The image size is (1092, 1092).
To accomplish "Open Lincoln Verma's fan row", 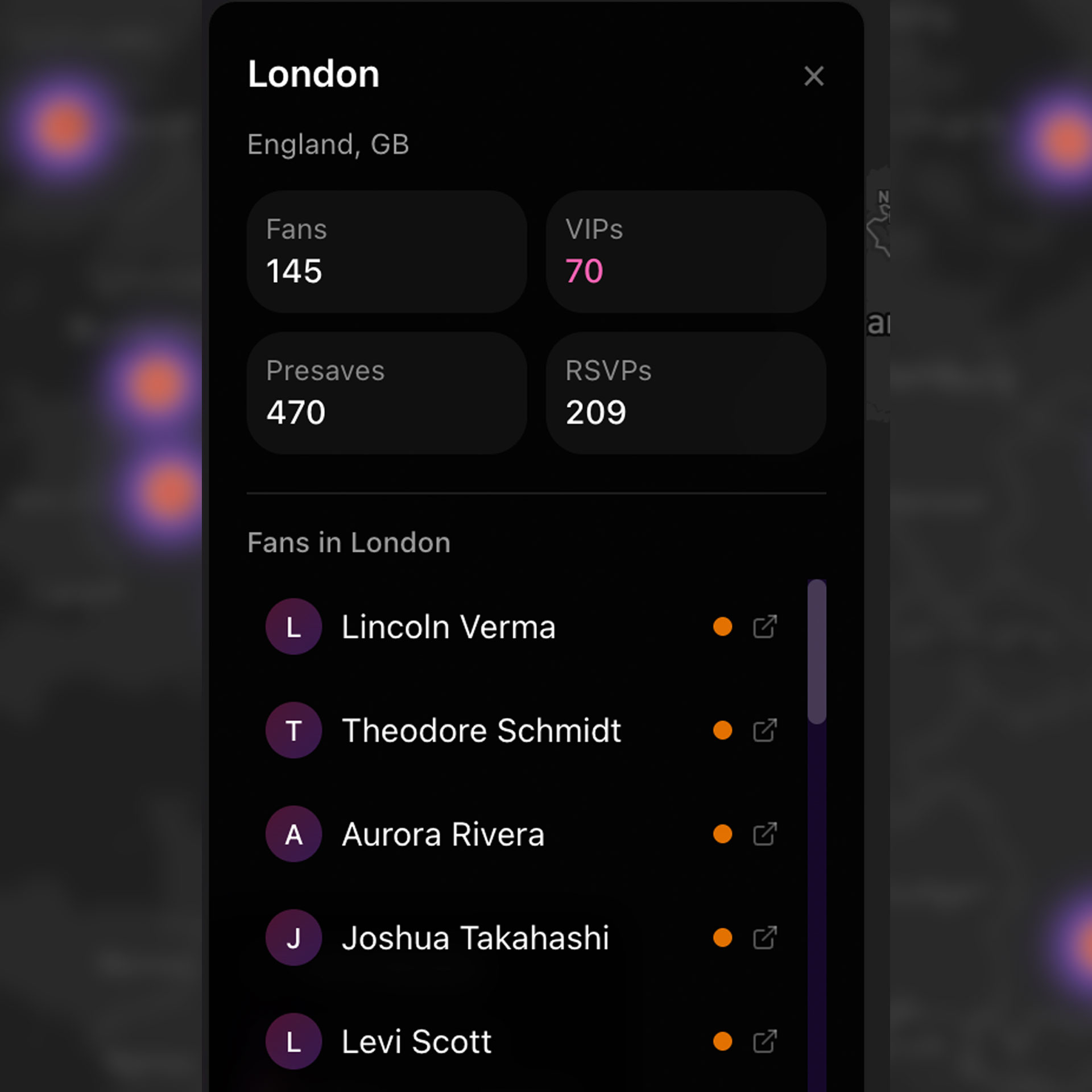I will pos(448,627).
